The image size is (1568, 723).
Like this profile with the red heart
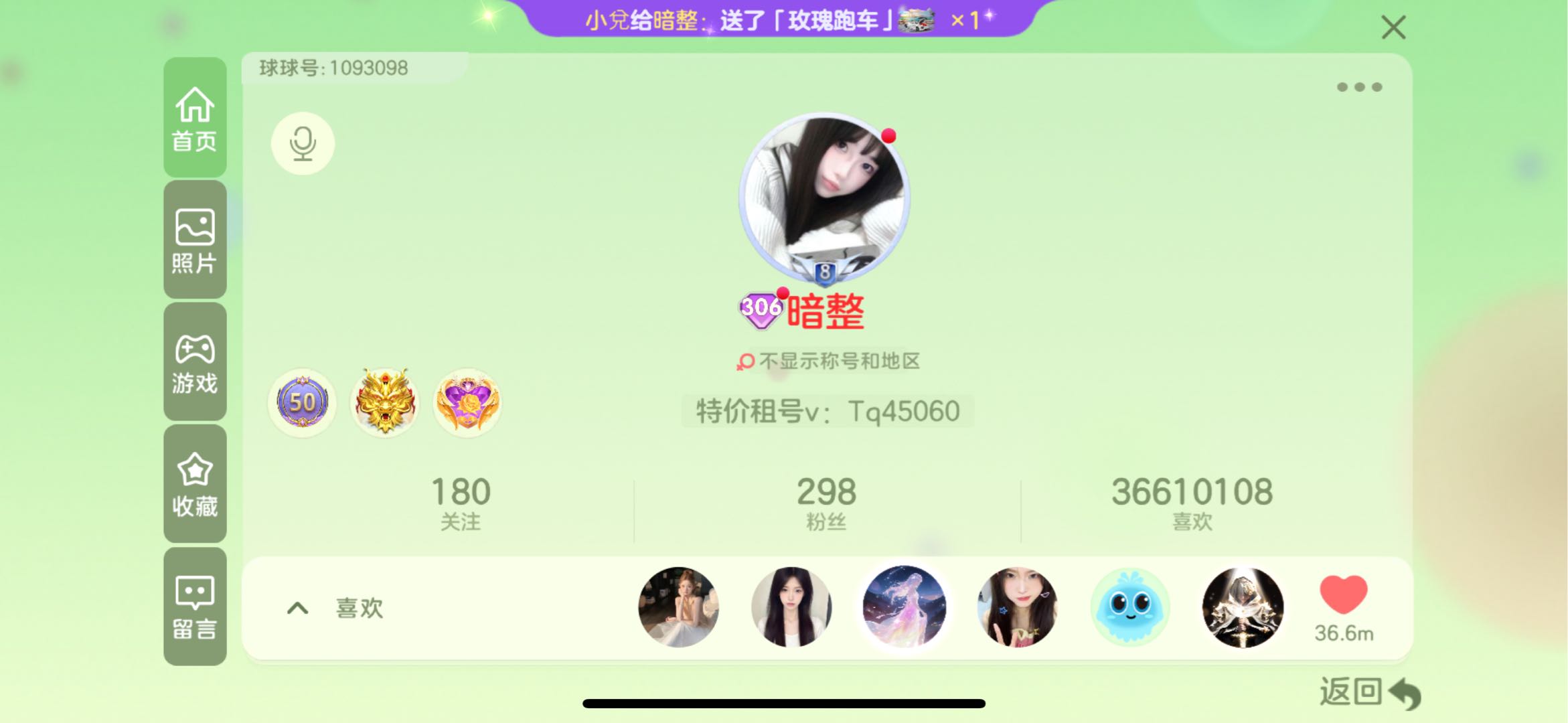[1343, 594]
